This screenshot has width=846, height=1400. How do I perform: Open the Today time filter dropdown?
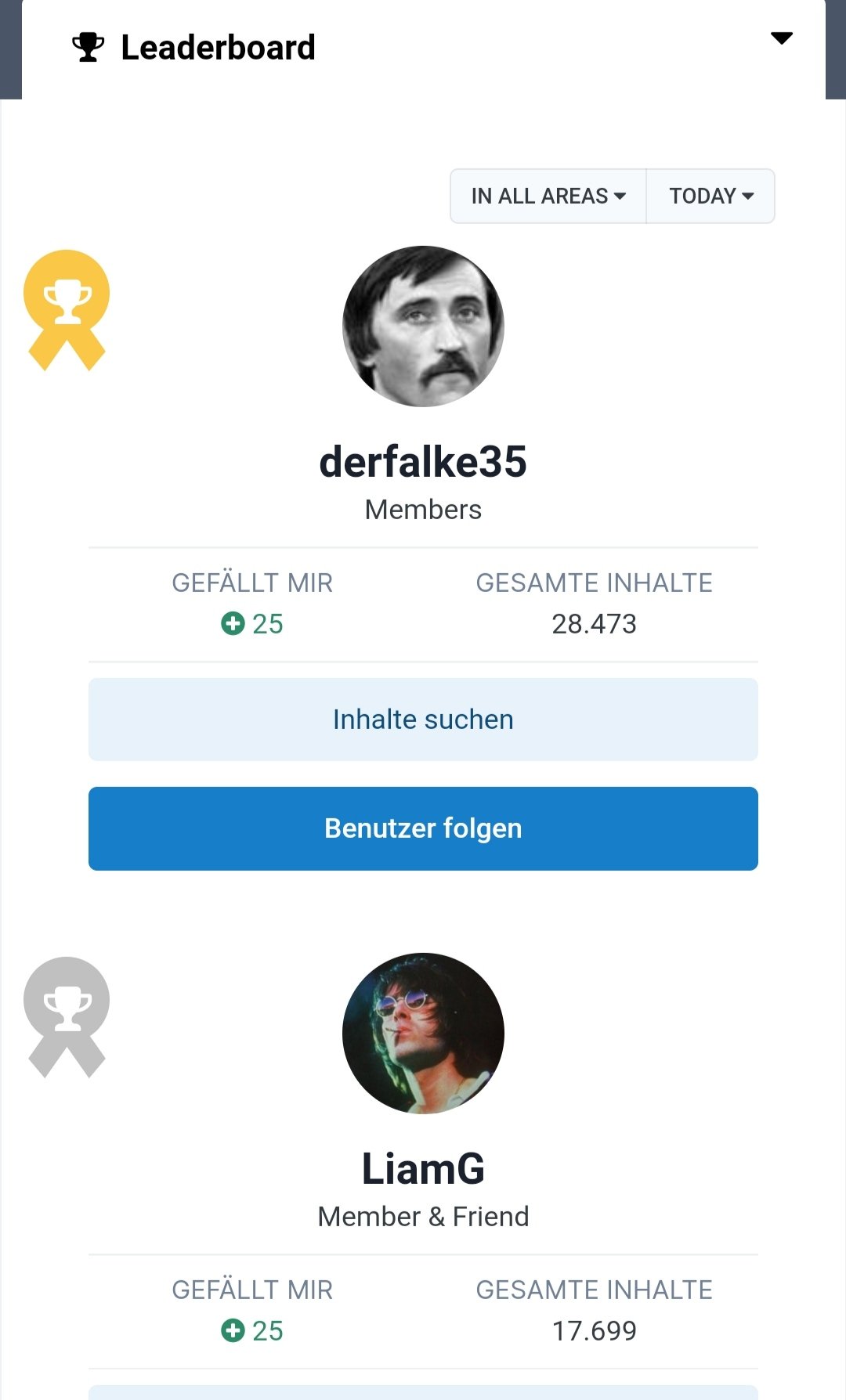[x=710, y=196]
